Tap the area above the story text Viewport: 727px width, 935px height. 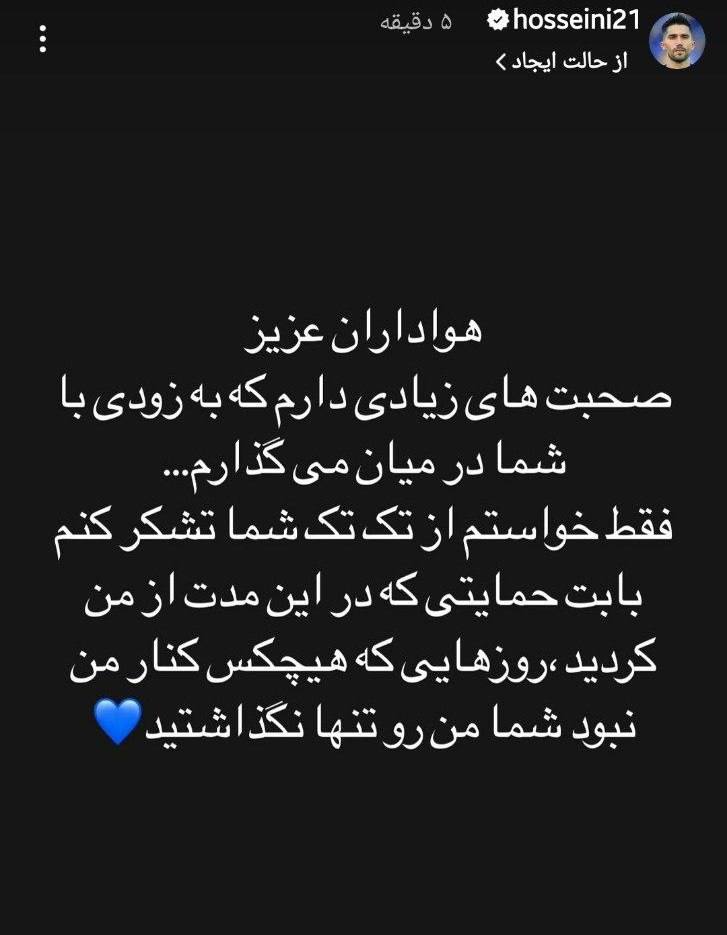[363, 200]
